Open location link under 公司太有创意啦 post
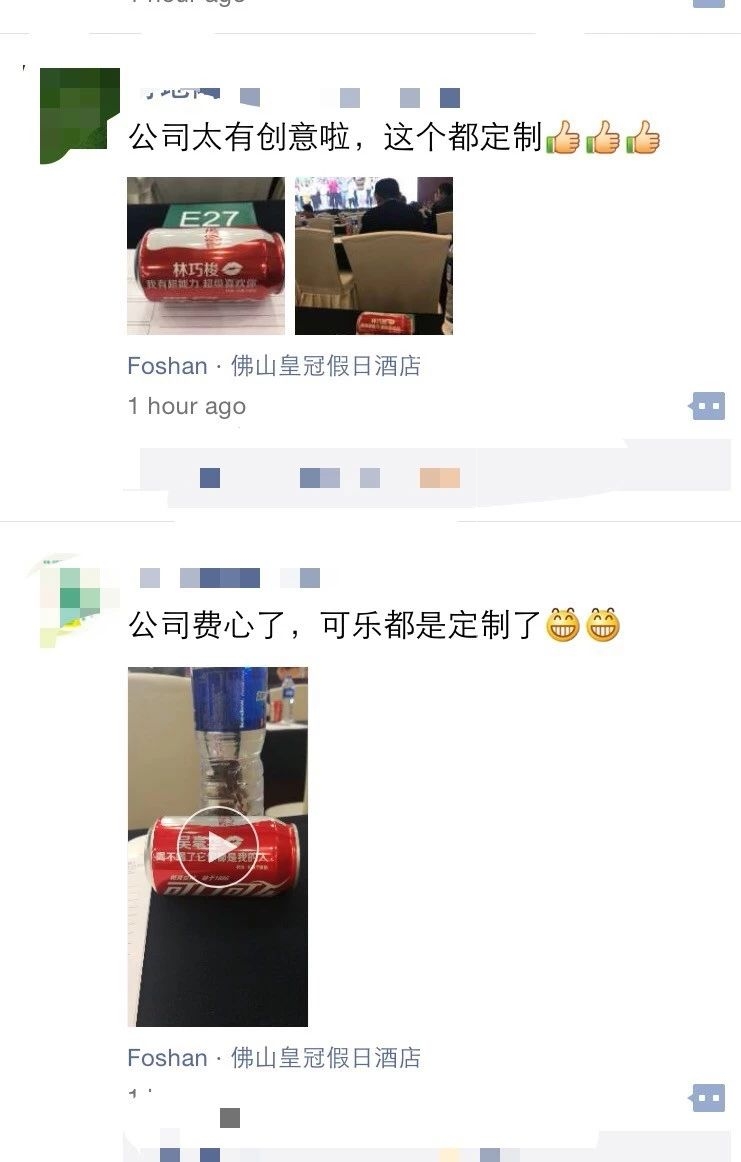 [274, 366]
